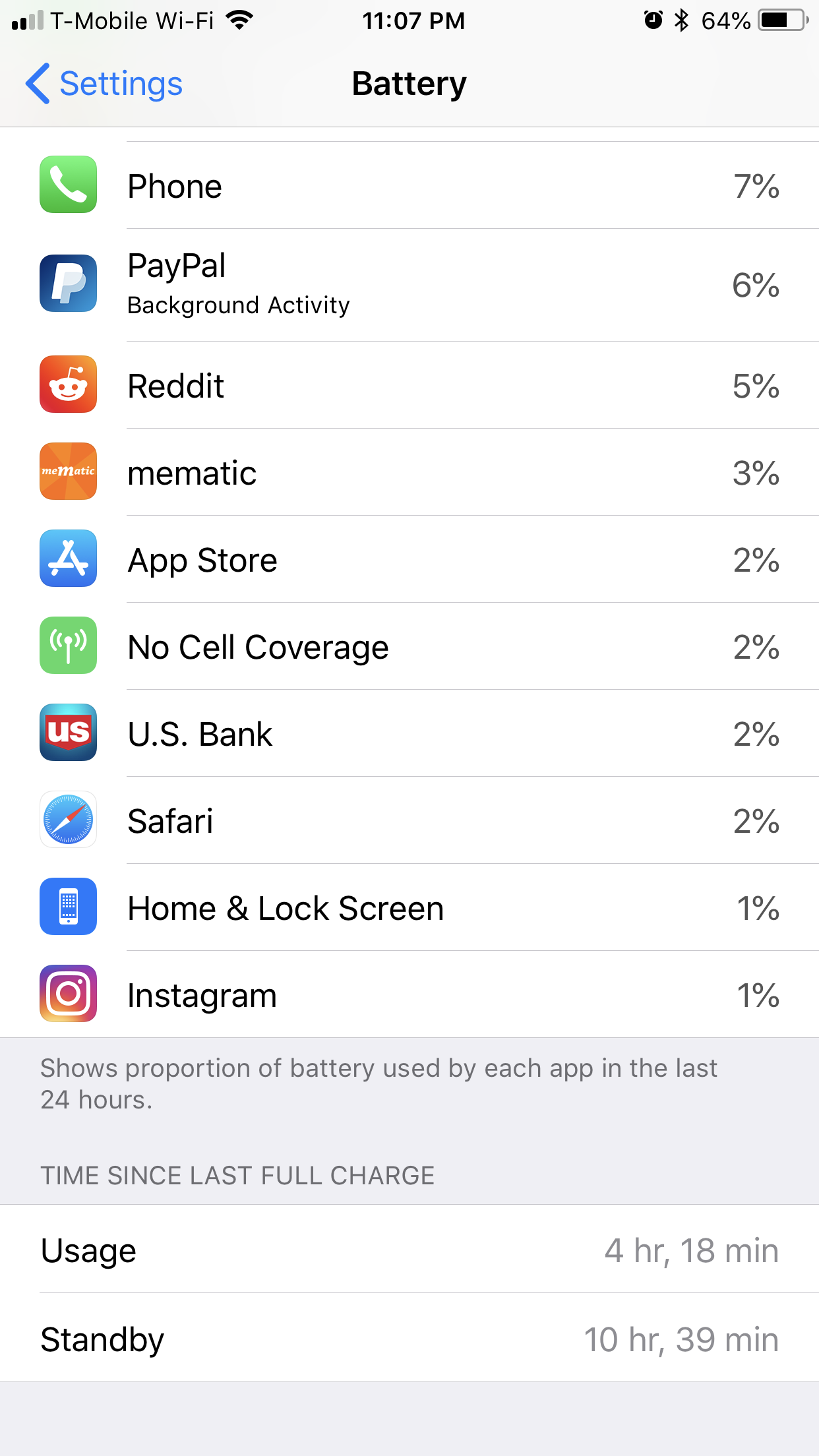Select the mematic usage row
The width and height of the screenshot is (819, 1456).
(x=409, y=472)
